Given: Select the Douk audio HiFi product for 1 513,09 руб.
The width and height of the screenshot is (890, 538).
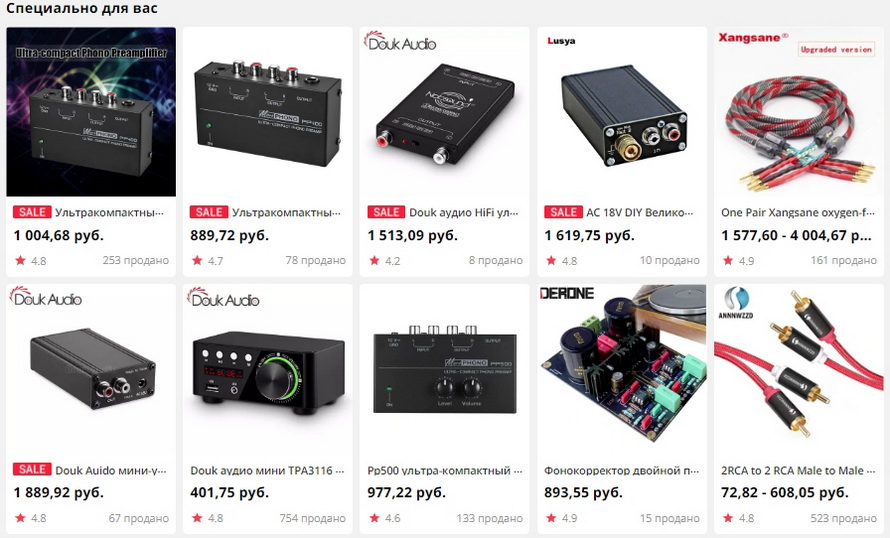Looking at the screenshot, I should click(444, 112).
